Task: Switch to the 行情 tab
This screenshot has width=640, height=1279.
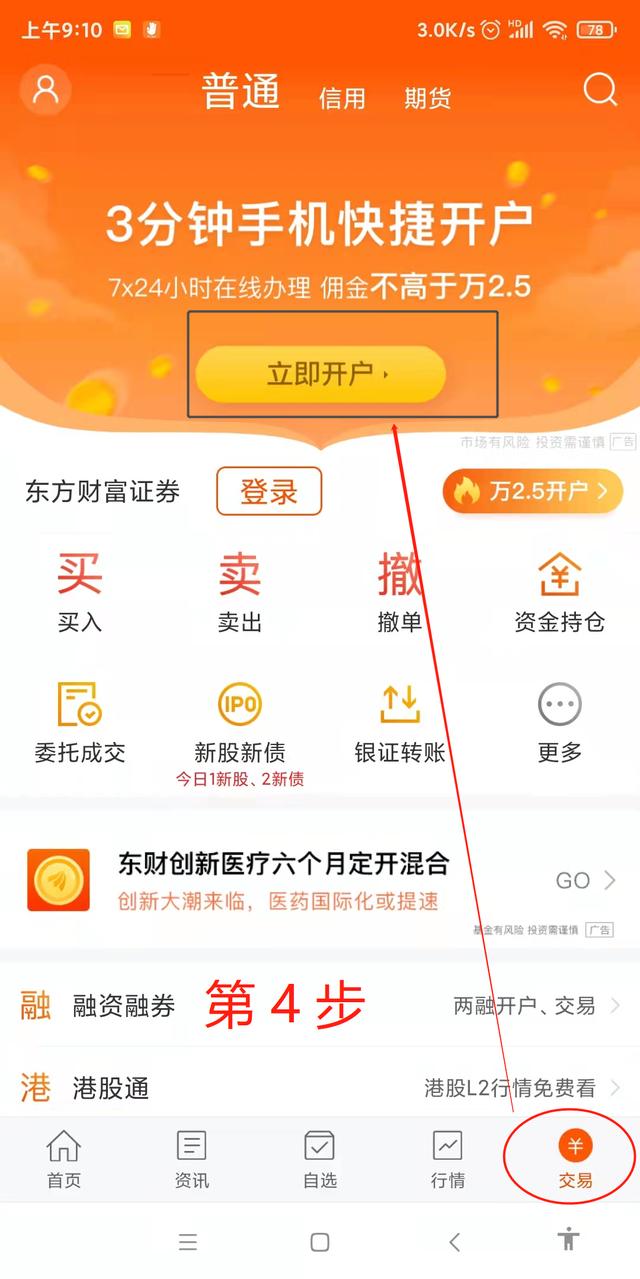Action: pyautogui.click(x=448, y=1160)
